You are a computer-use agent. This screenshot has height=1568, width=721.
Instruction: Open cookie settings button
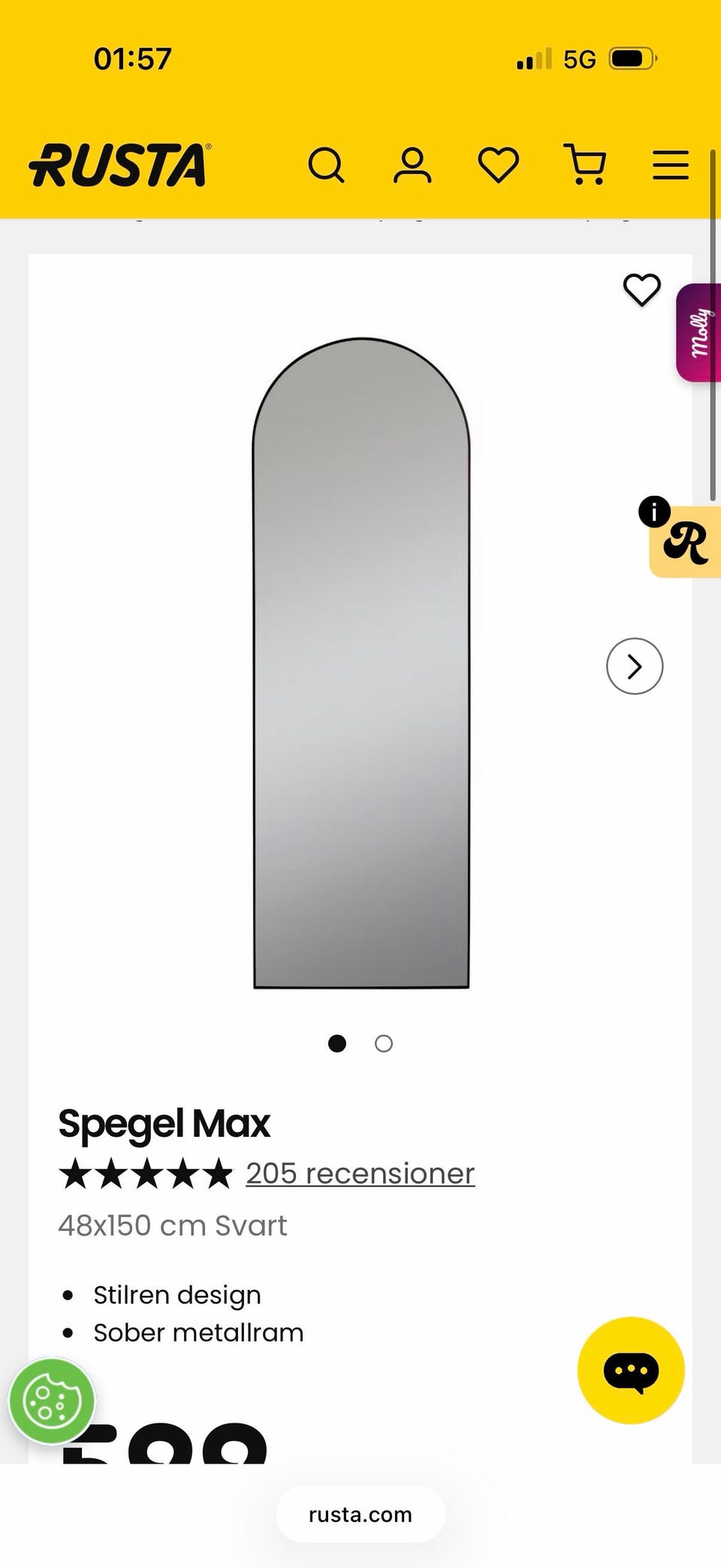point(52,1401)
